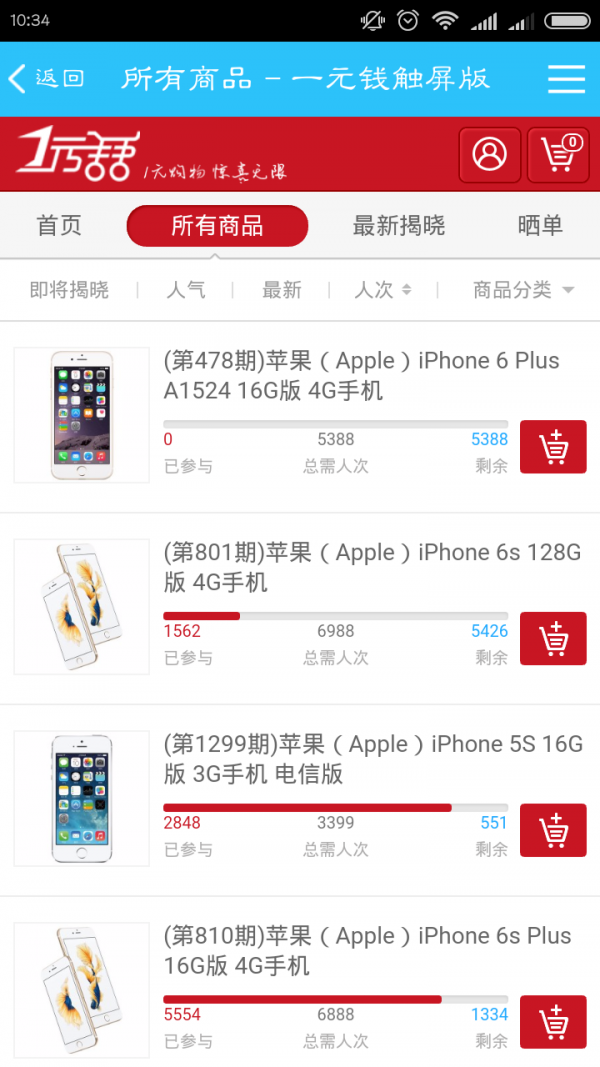Sort products by 人次
The width and height of the screenshot is (600, 1067).
point(382,290)
